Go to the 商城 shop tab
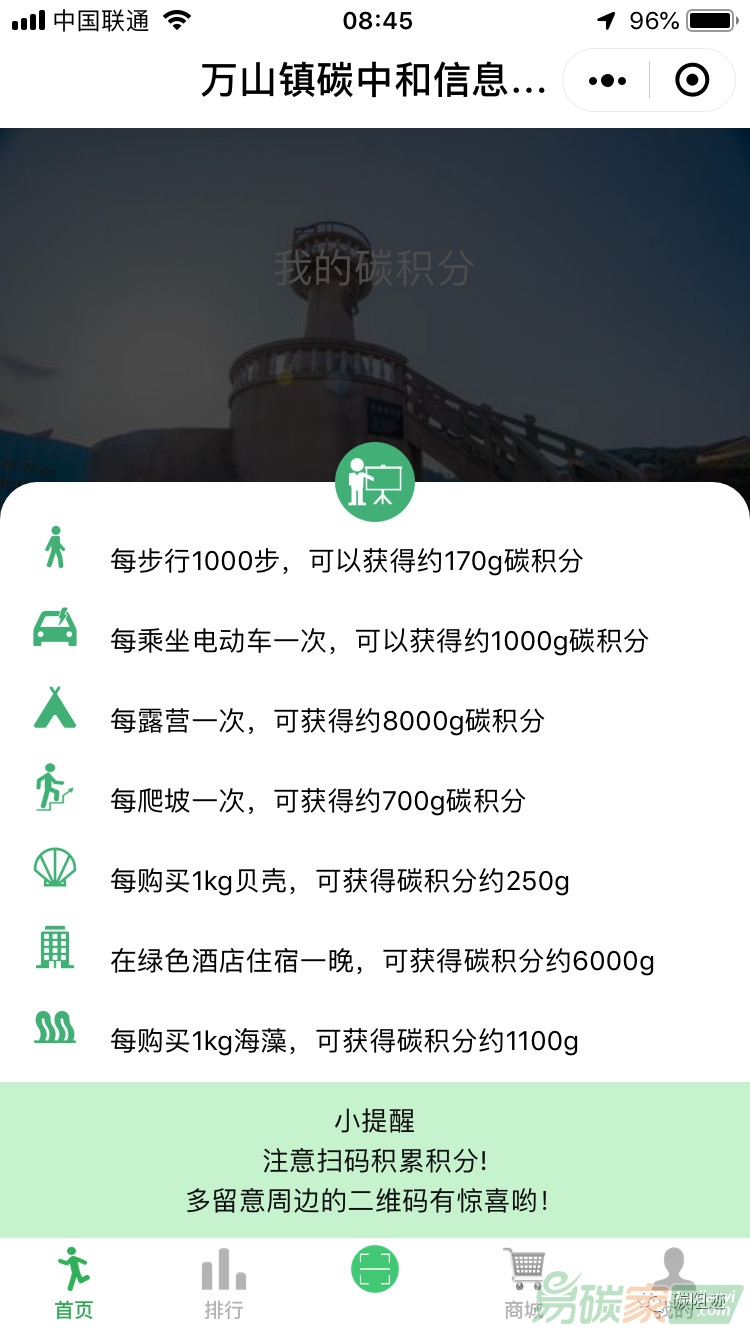The height and width of the screenshot is (1334, 750). [x=524, y=1283]
